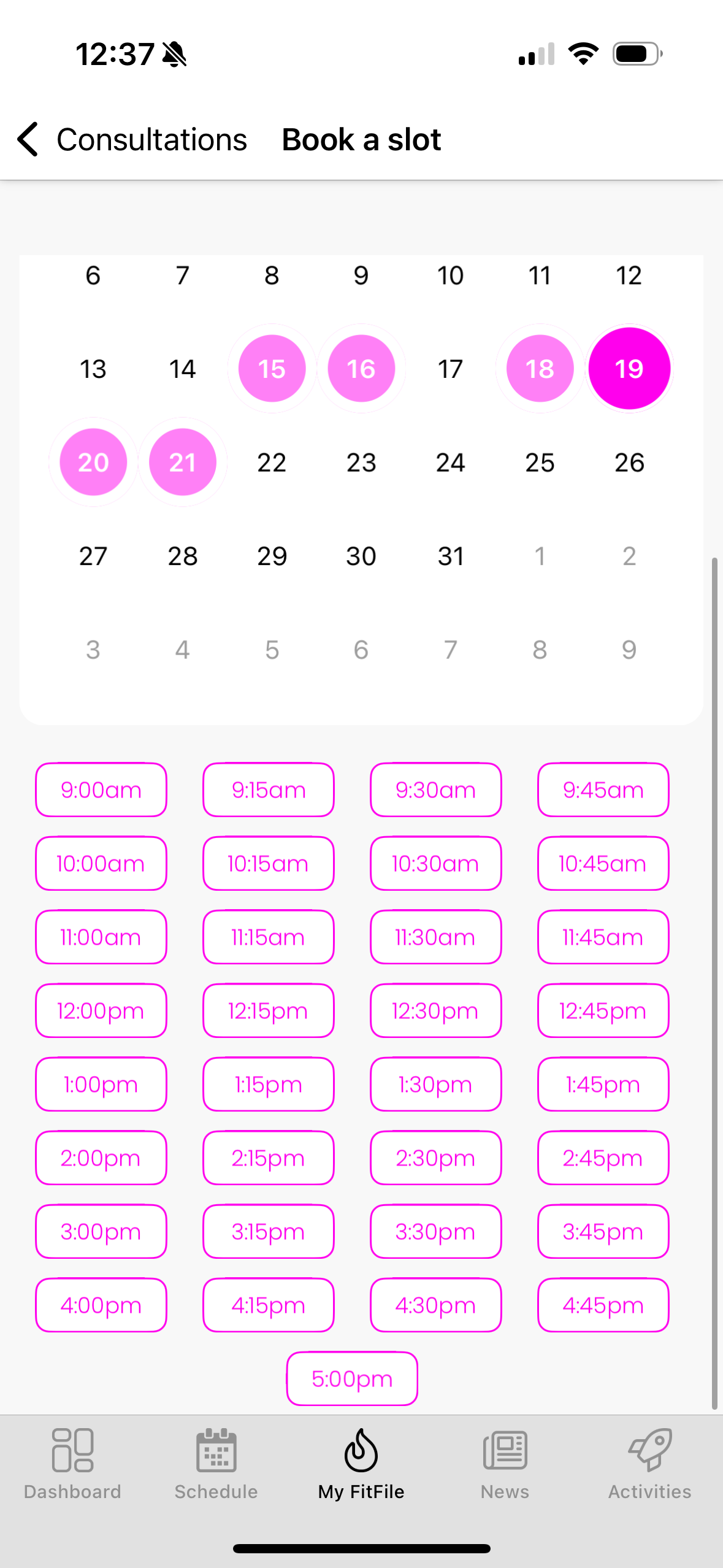Select the 4:45pm slot
Viewport: 723px width, 1568px height.
point(603,1305)
